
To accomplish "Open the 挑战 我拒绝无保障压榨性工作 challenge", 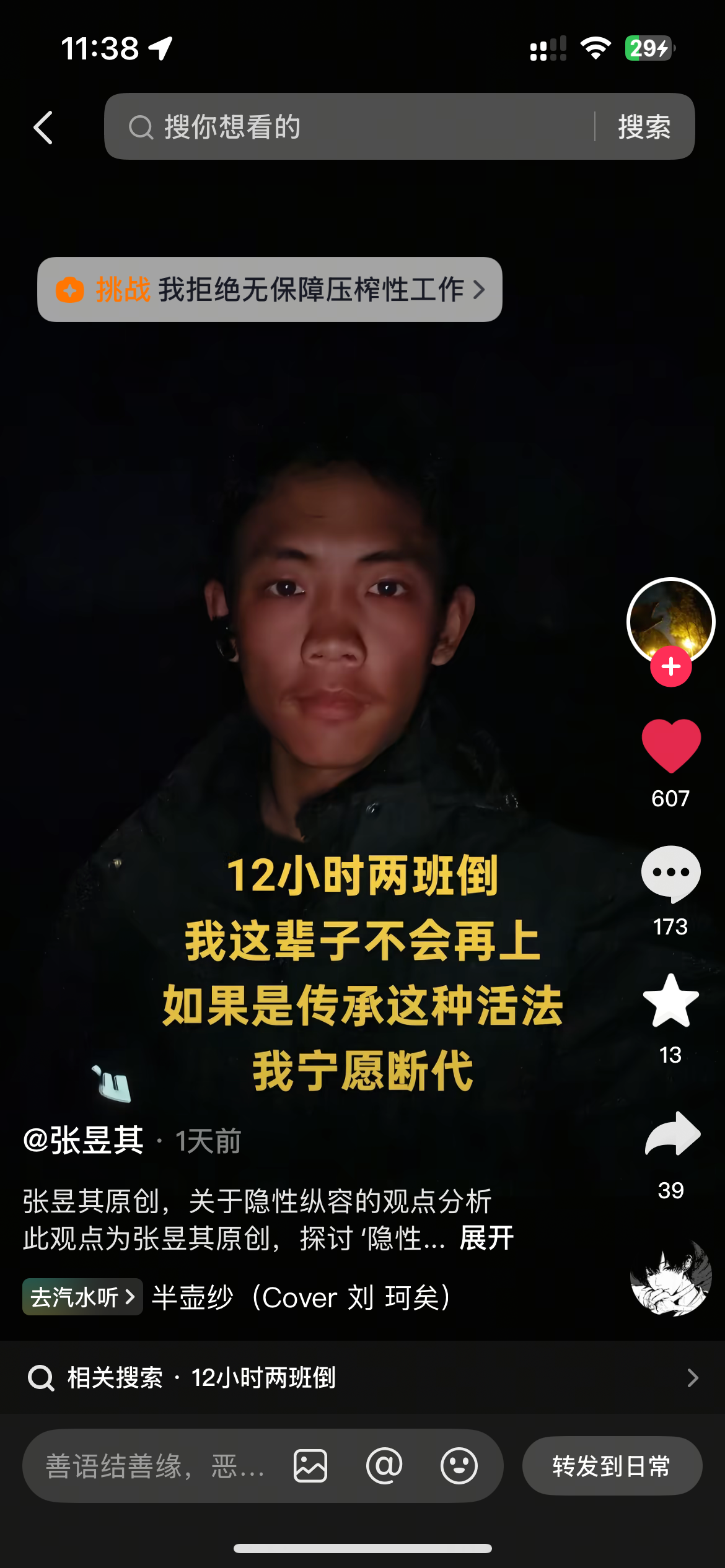I will (x=270, y=290).
